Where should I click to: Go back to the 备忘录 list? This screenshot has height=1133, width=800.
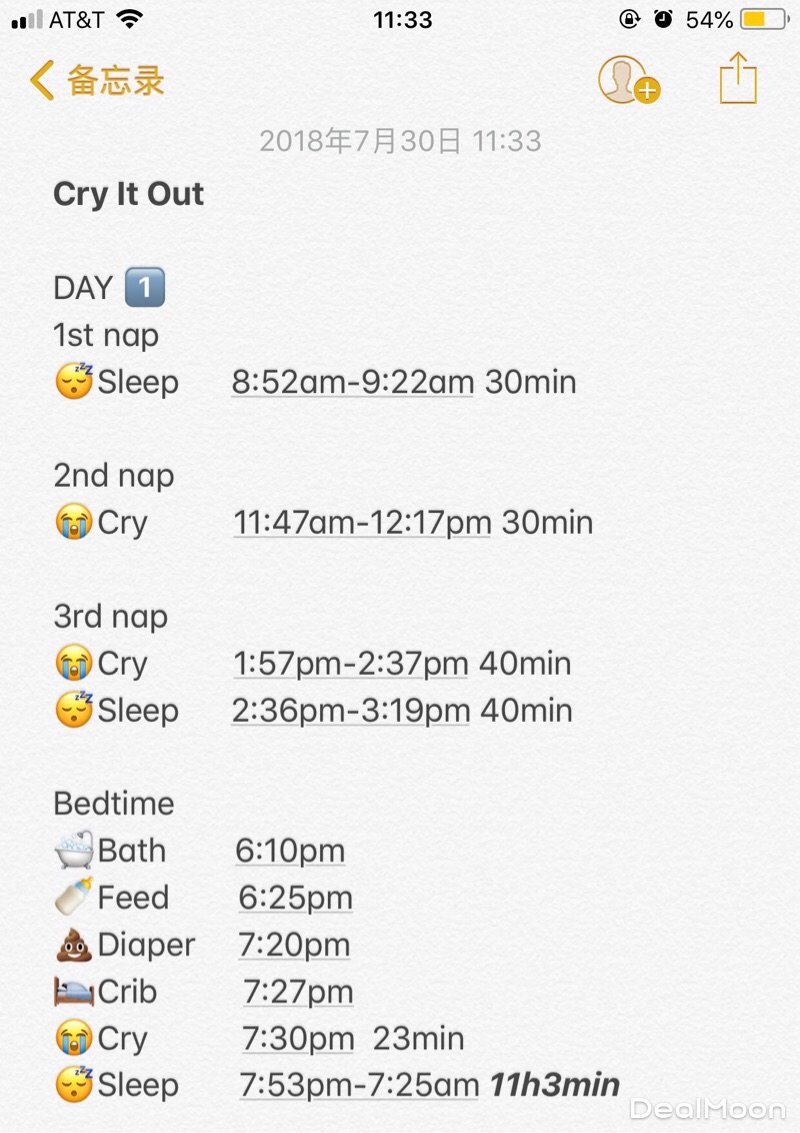[97, 80]
